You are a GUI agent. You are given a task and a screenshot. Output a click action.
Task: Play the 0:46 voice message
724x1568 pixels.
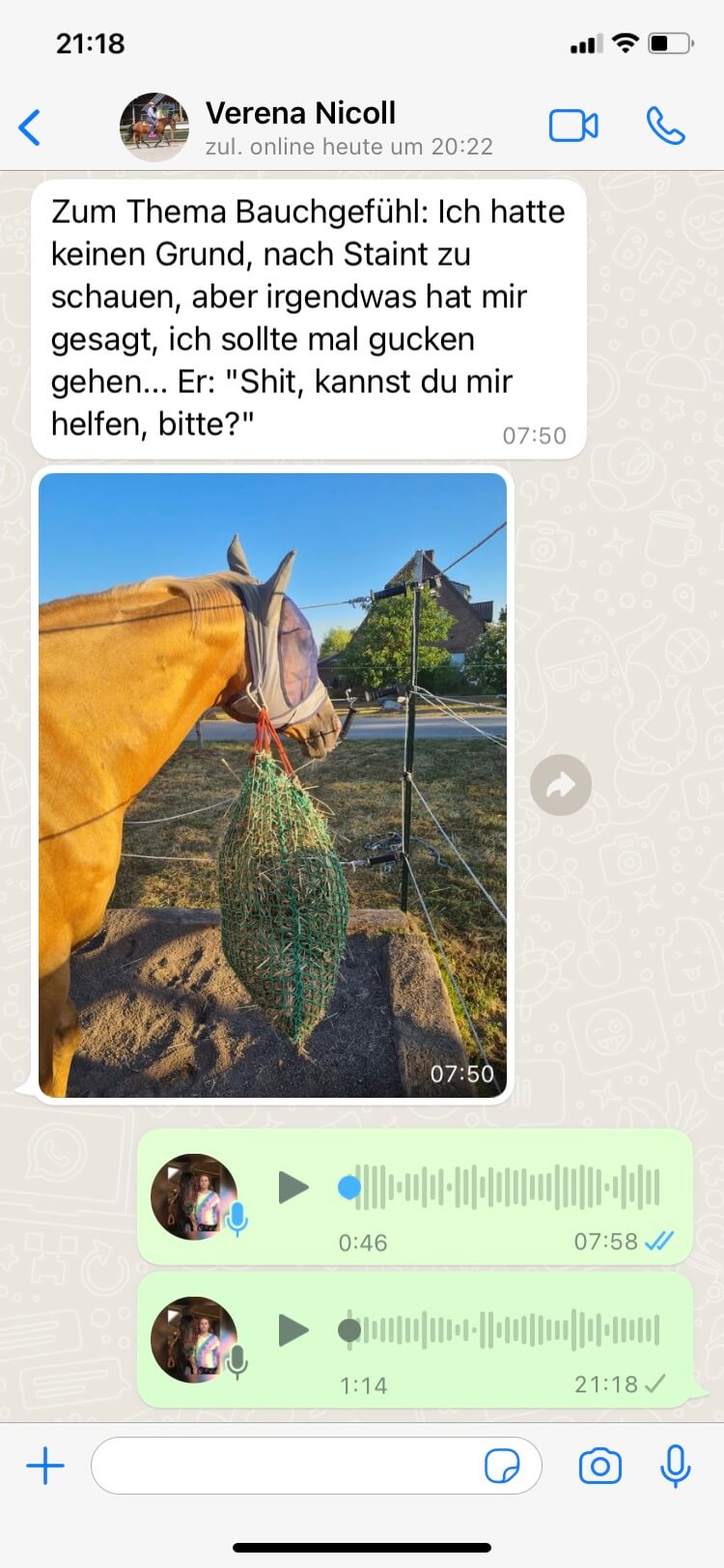(292, 1188)
